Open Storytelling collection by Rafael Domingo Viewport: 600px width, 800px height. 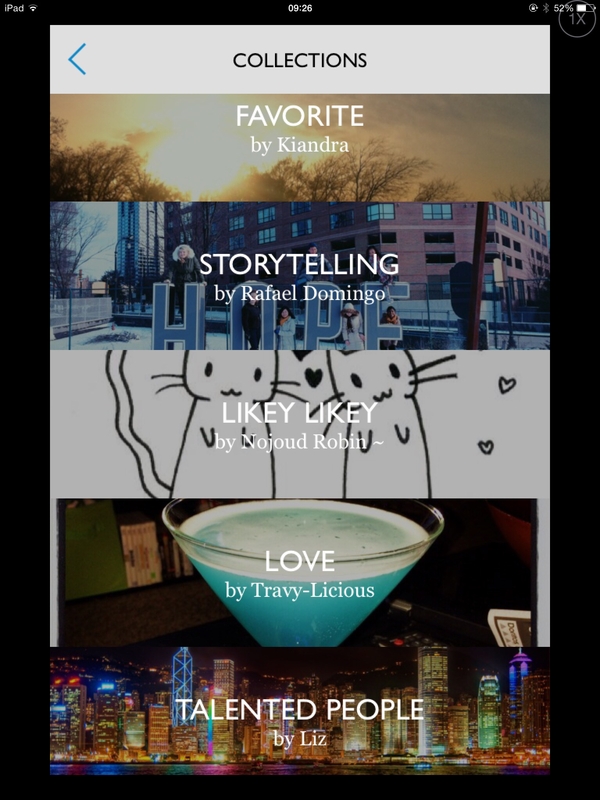point(300,276)
